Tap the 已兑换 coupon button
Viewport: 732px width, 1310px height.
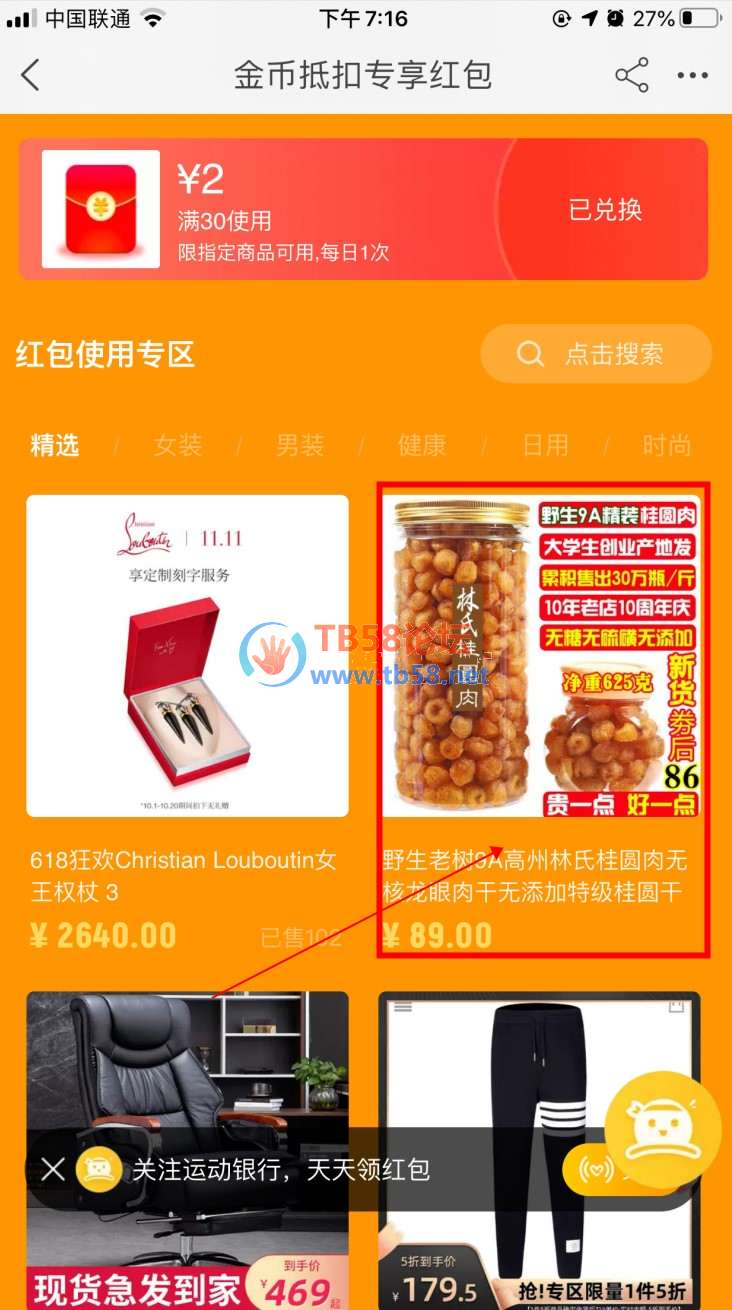pos(605,210)
